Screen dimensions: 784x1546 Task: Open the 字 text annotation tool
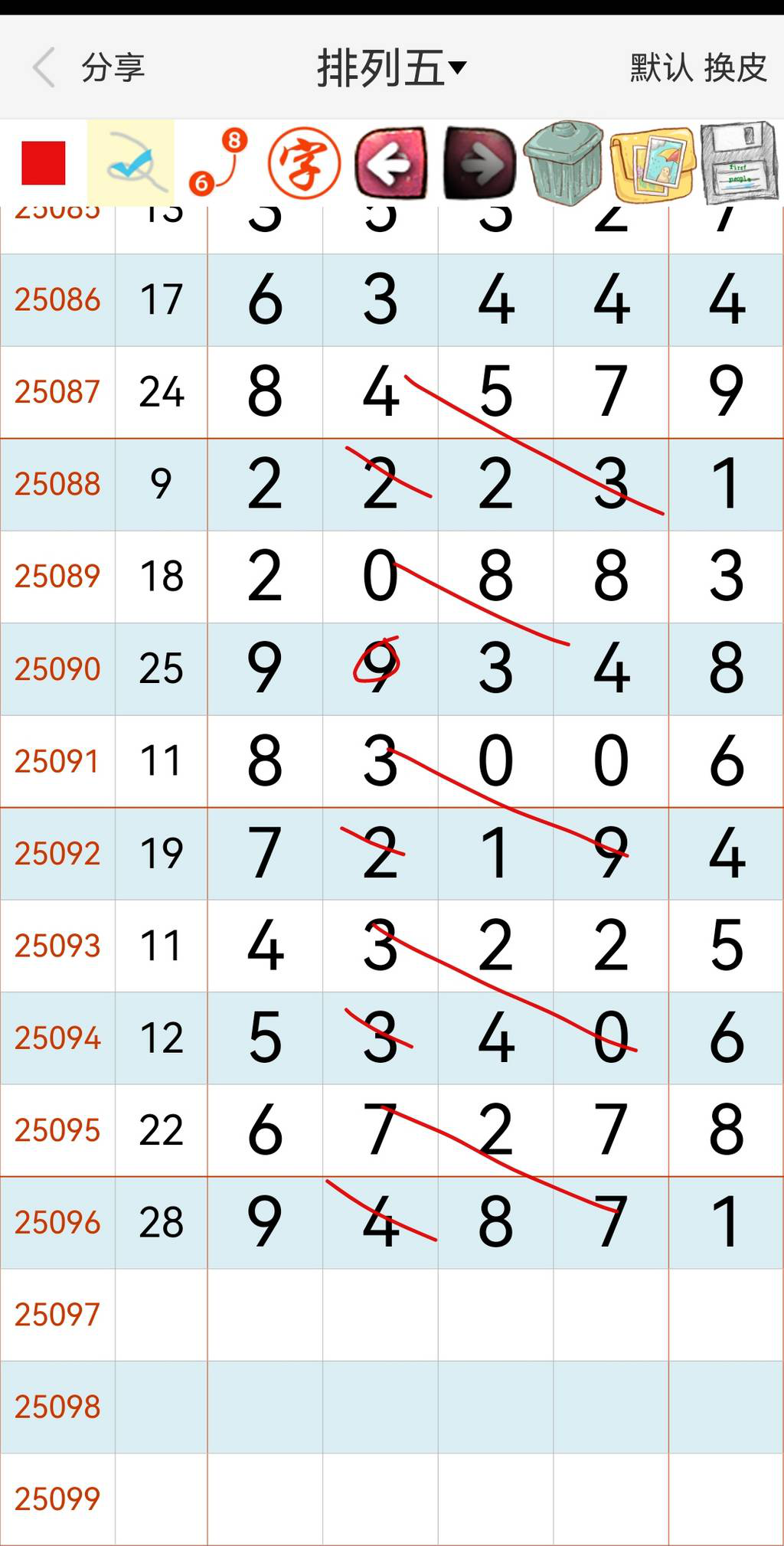[305, 162]
